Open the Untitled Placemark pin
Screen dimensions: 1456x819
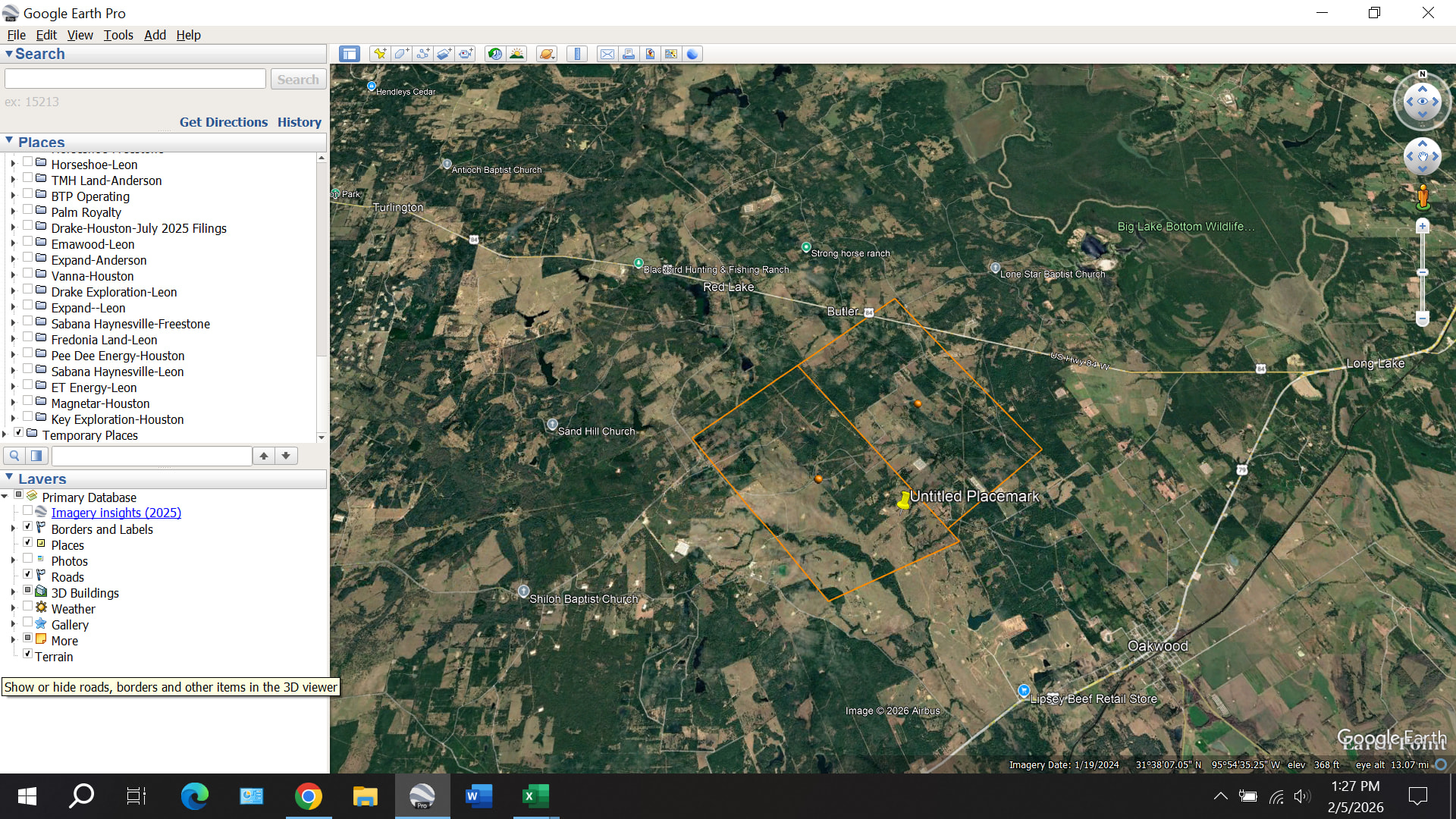[904, 500]
